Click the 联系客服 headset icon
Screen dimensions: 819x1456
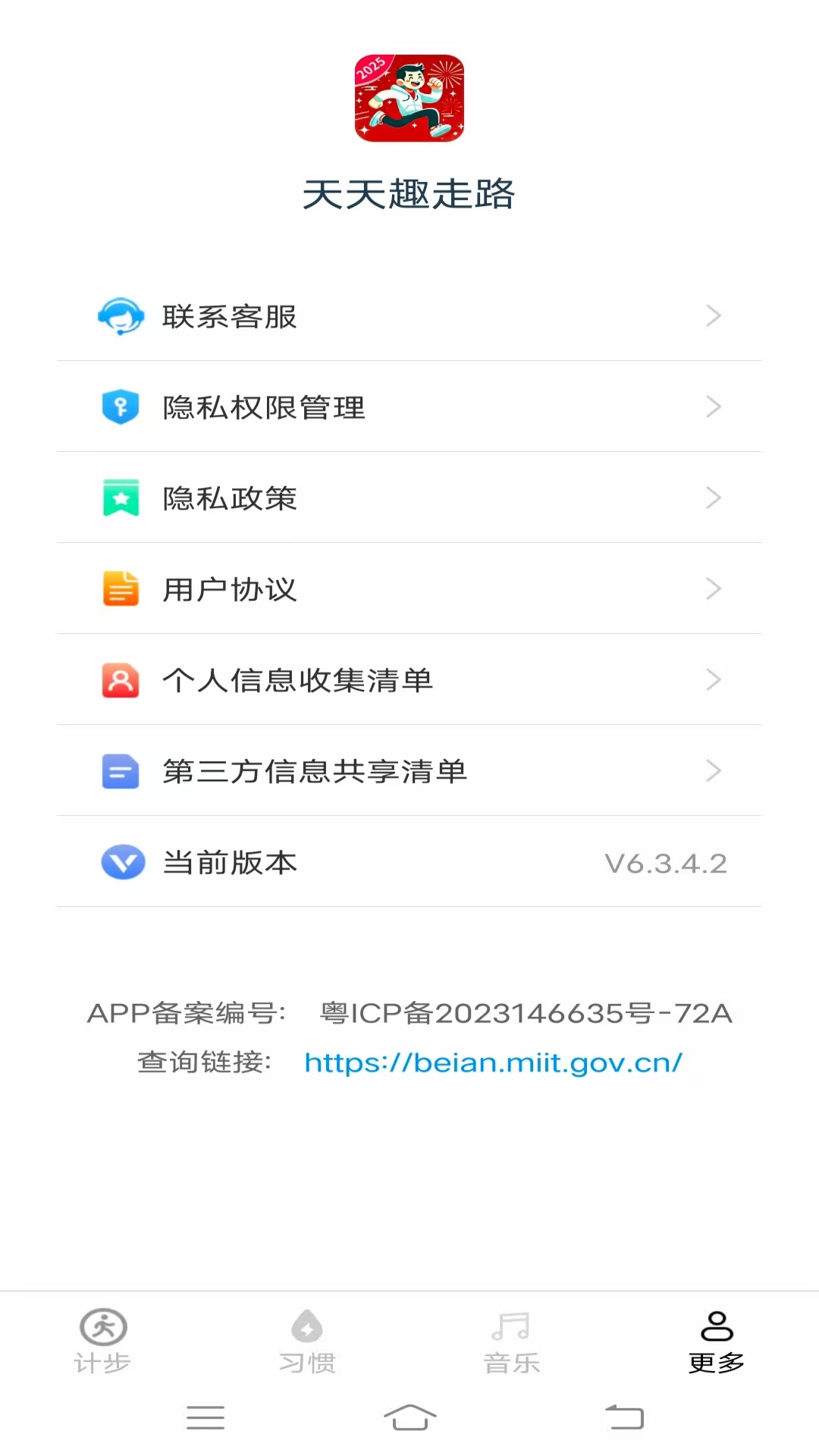tap(120, 316)
